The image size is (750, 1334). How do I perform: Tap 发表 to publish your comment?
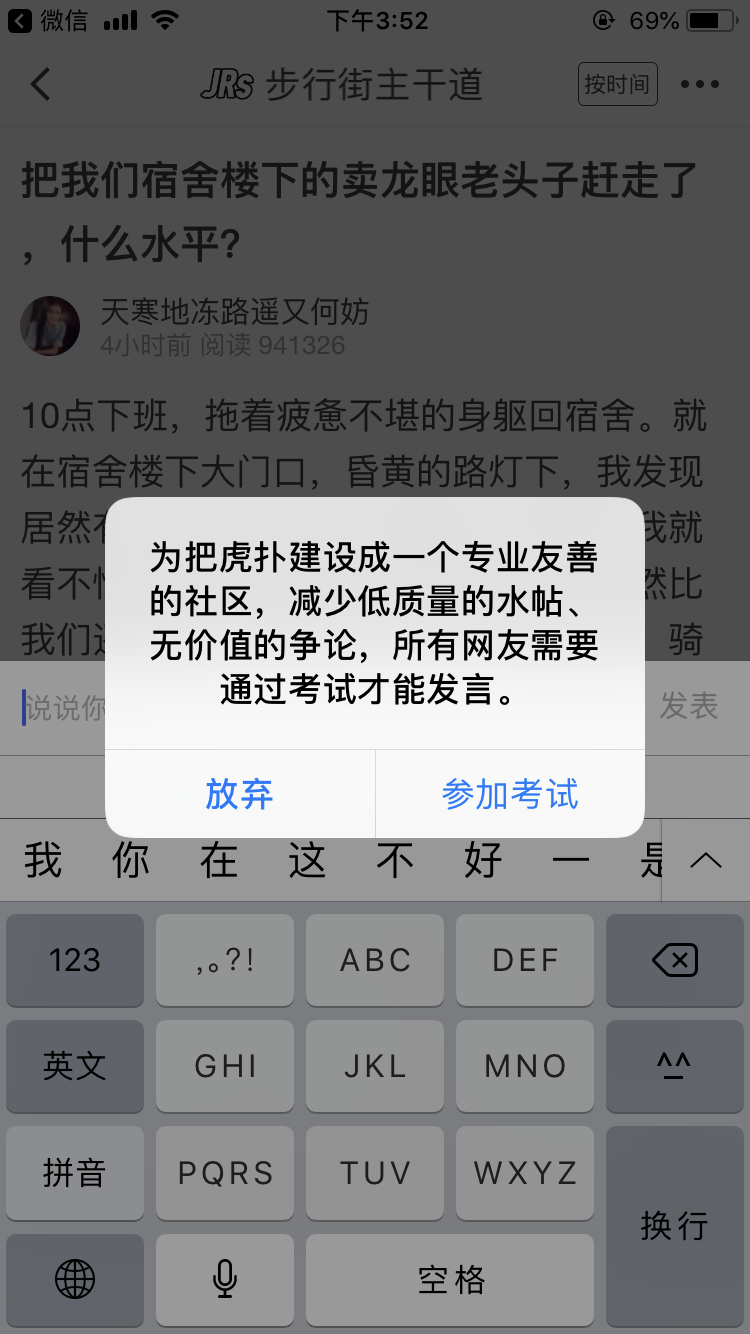[x=690, y=707]
